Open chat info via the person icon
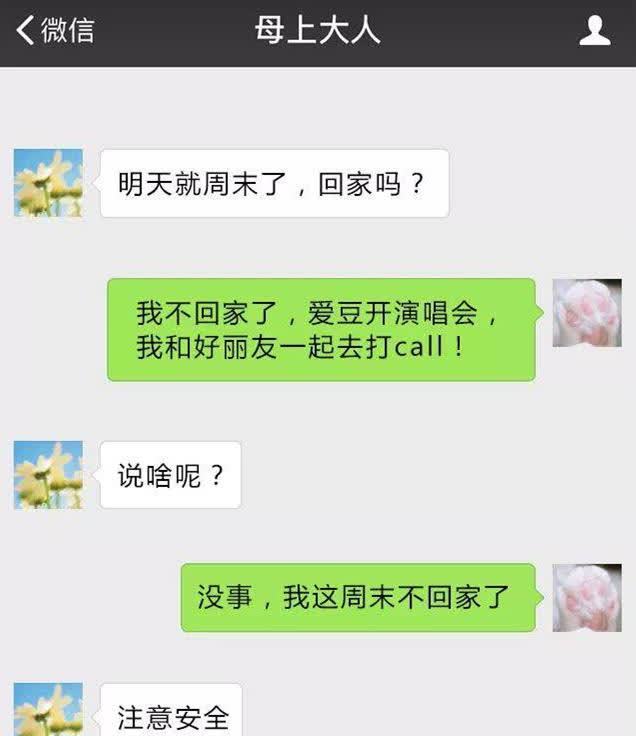 tap(595, 31)
